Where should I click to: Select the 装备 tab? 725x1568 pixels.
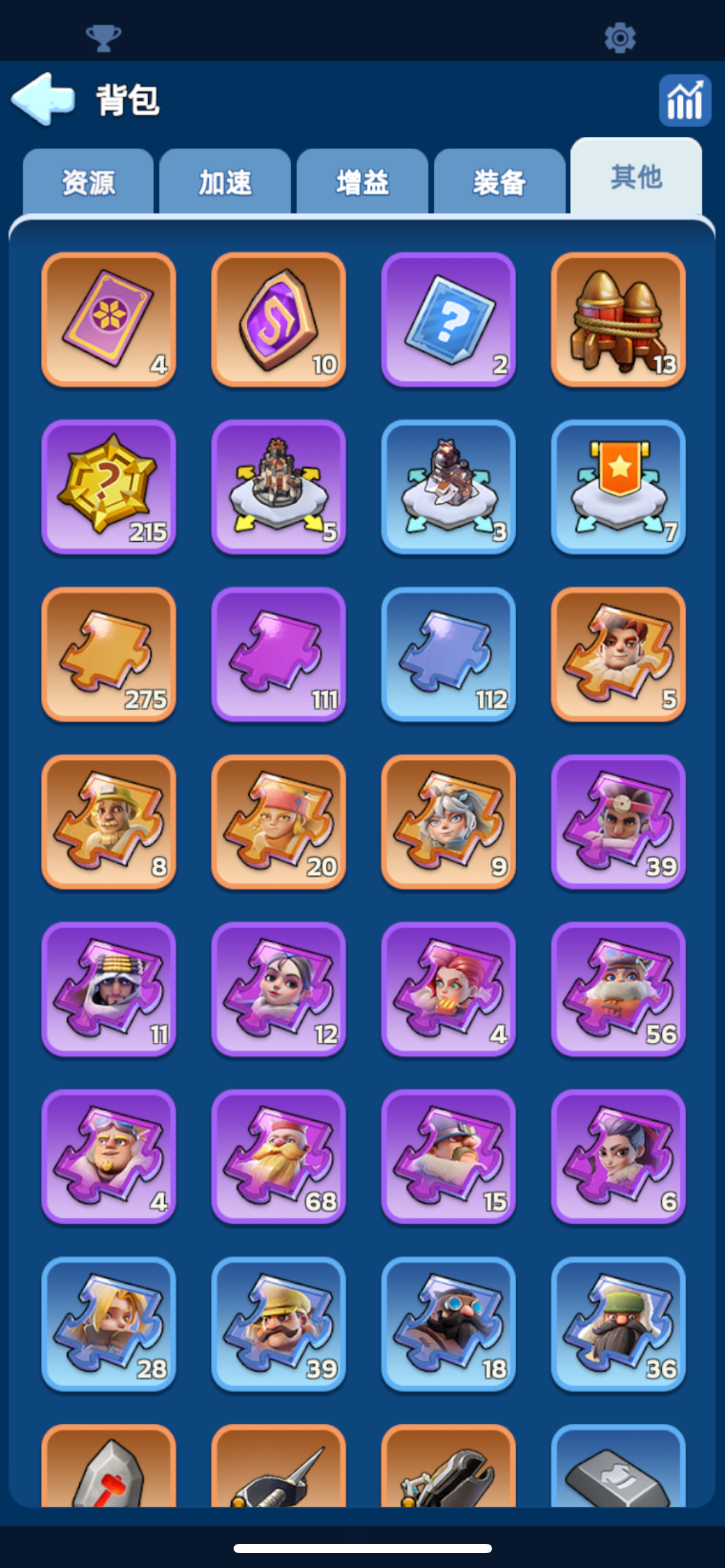click(x=499, y=183)
